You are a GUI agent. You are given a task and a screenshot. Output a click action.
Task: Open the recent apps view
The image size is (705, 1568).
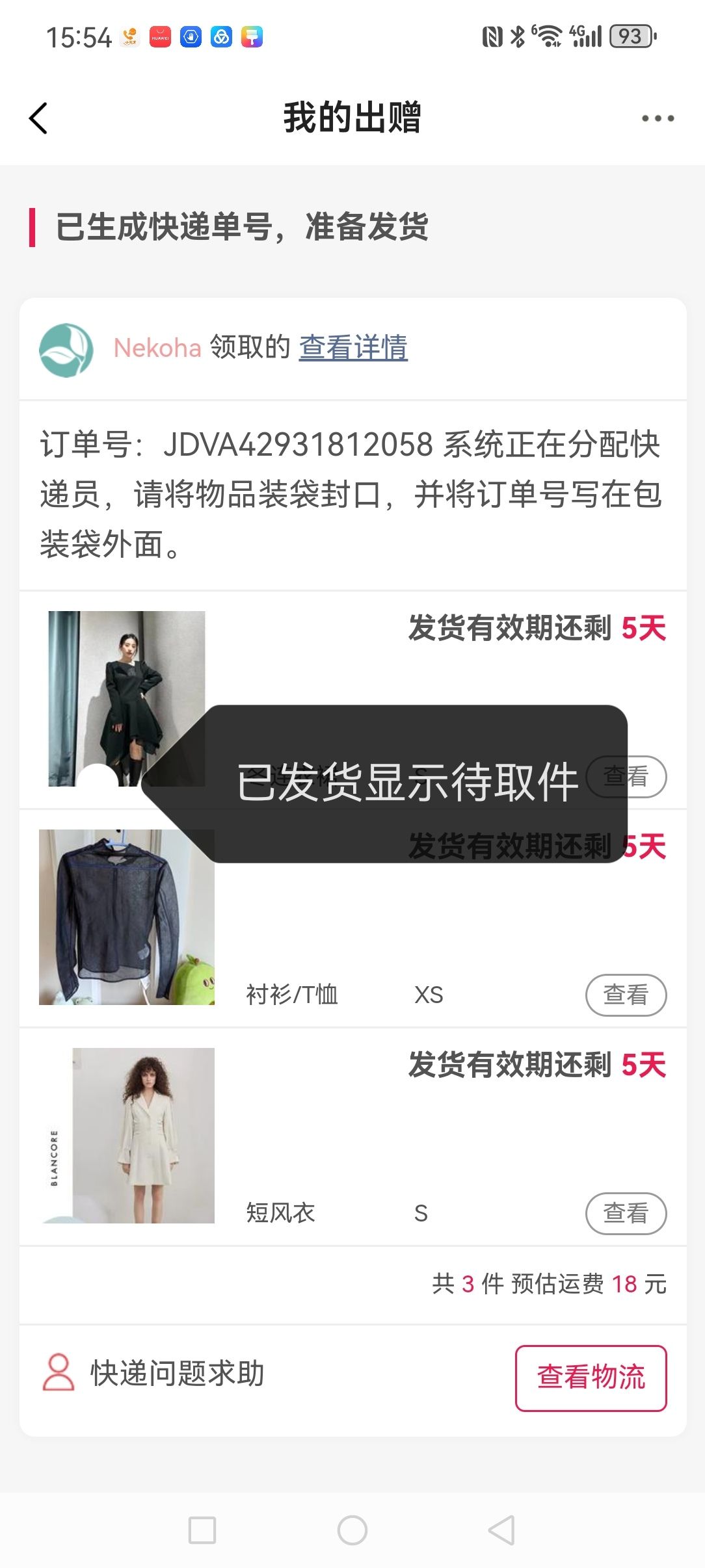click(x=202, y=1530)
